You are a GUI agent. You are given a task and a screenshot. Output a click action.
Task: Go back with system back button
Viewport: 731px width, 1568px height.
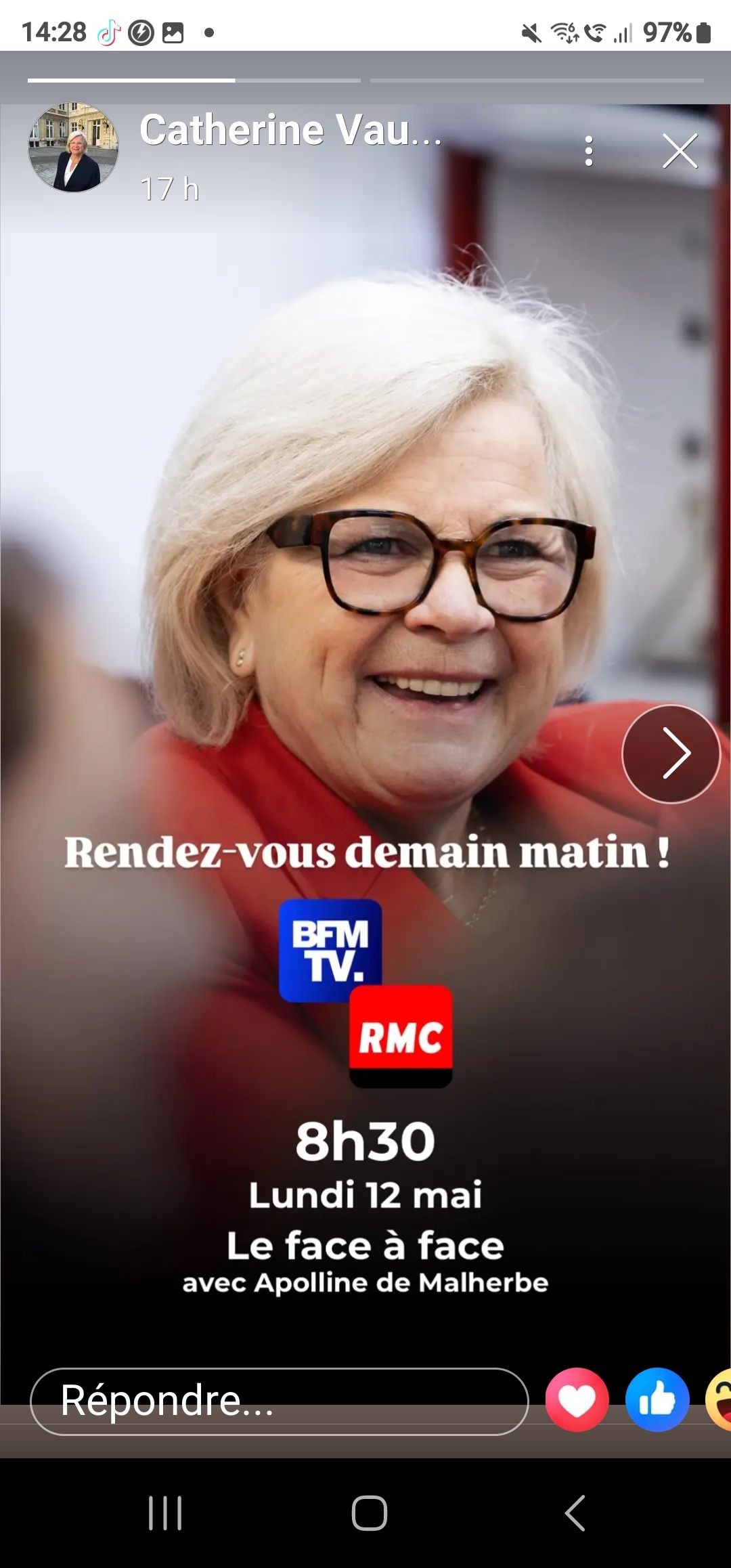(x=575, y=1512)
